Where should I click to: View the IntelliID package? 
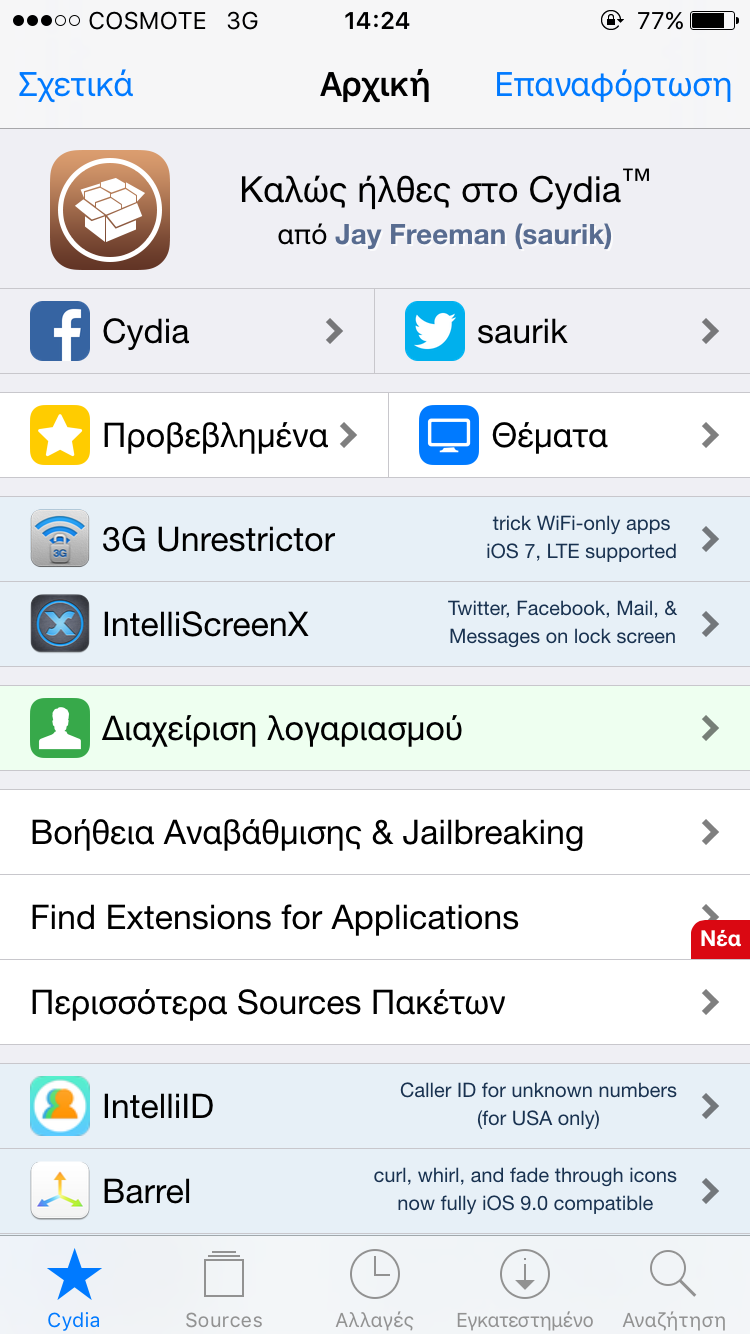(375, 1106)
